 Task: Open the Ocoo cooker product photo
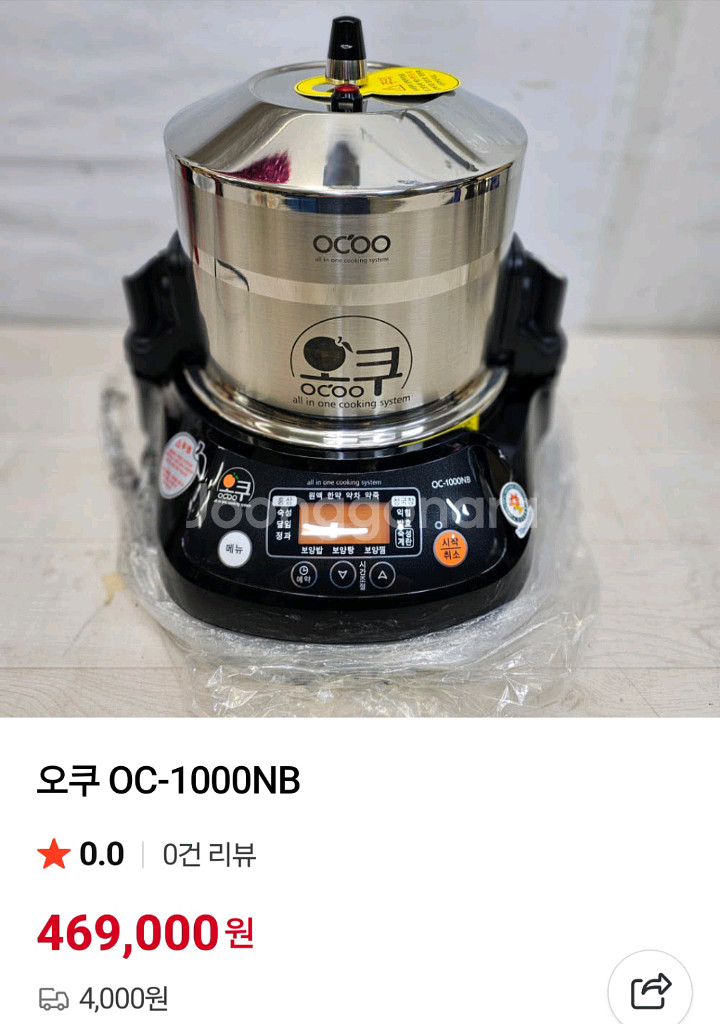click(360, 358)
